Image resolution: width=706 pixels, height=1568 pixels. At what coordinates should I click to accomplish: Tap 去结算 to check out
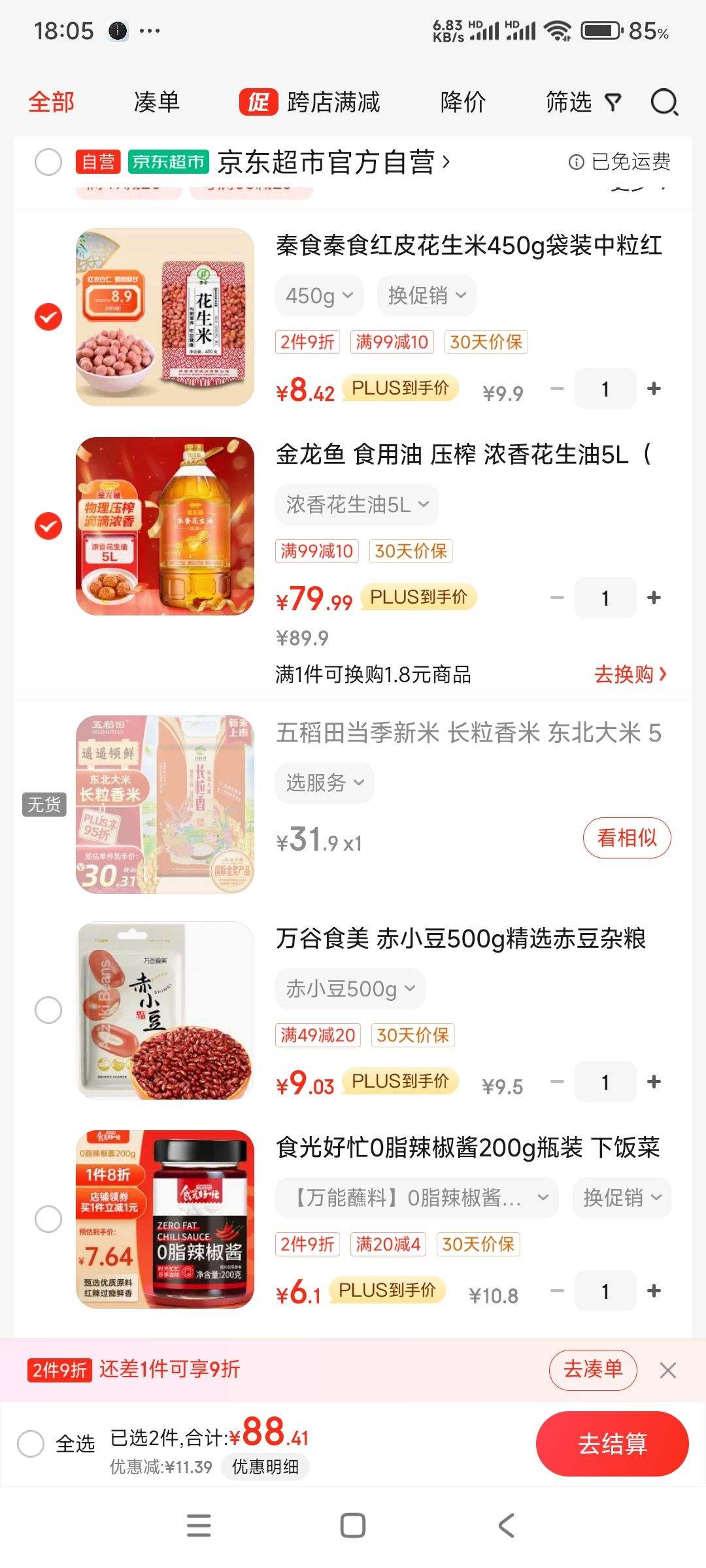point(612,1444)
